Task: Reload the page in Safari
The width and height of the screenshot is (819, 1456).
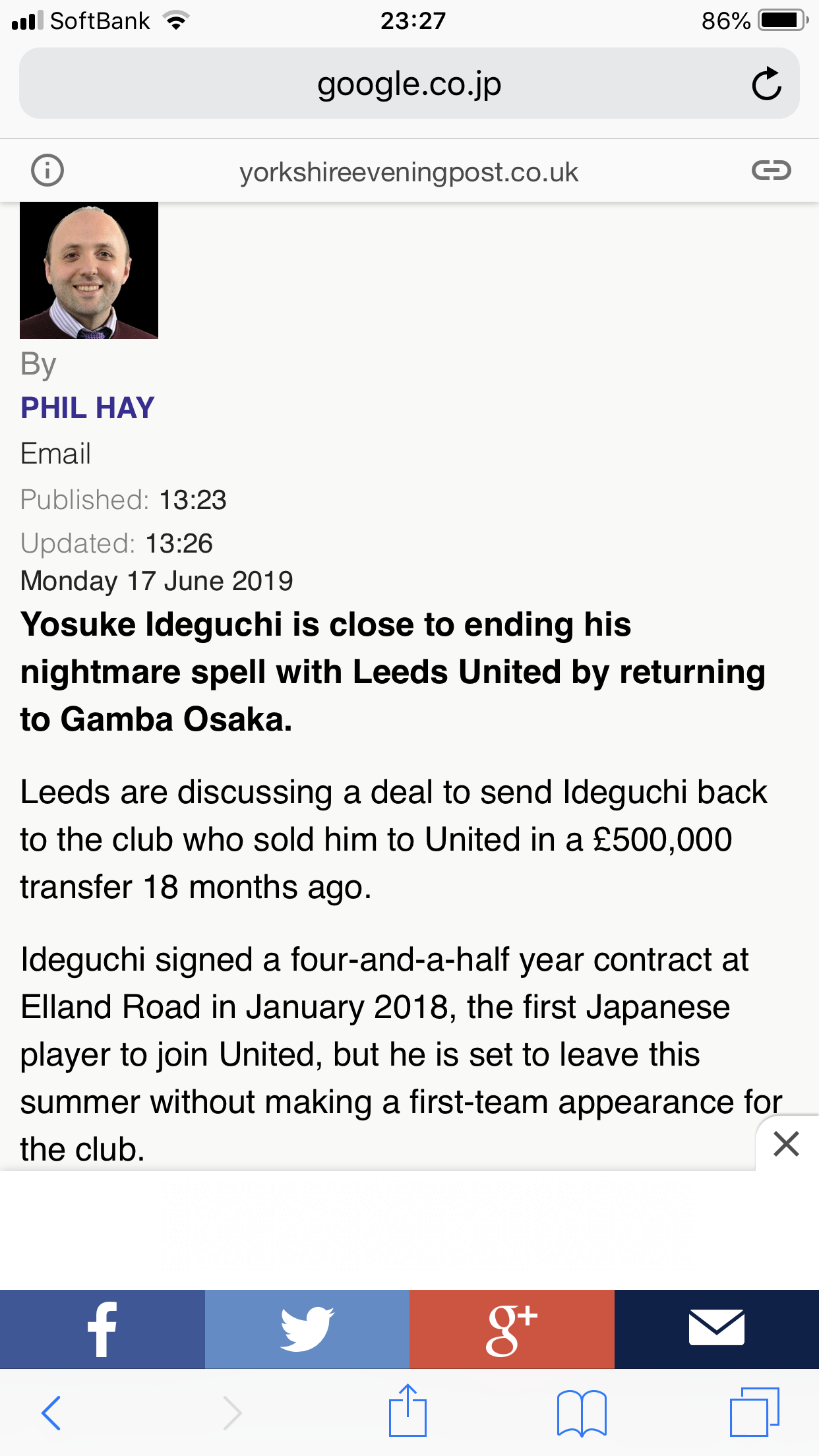Action: 766,84
